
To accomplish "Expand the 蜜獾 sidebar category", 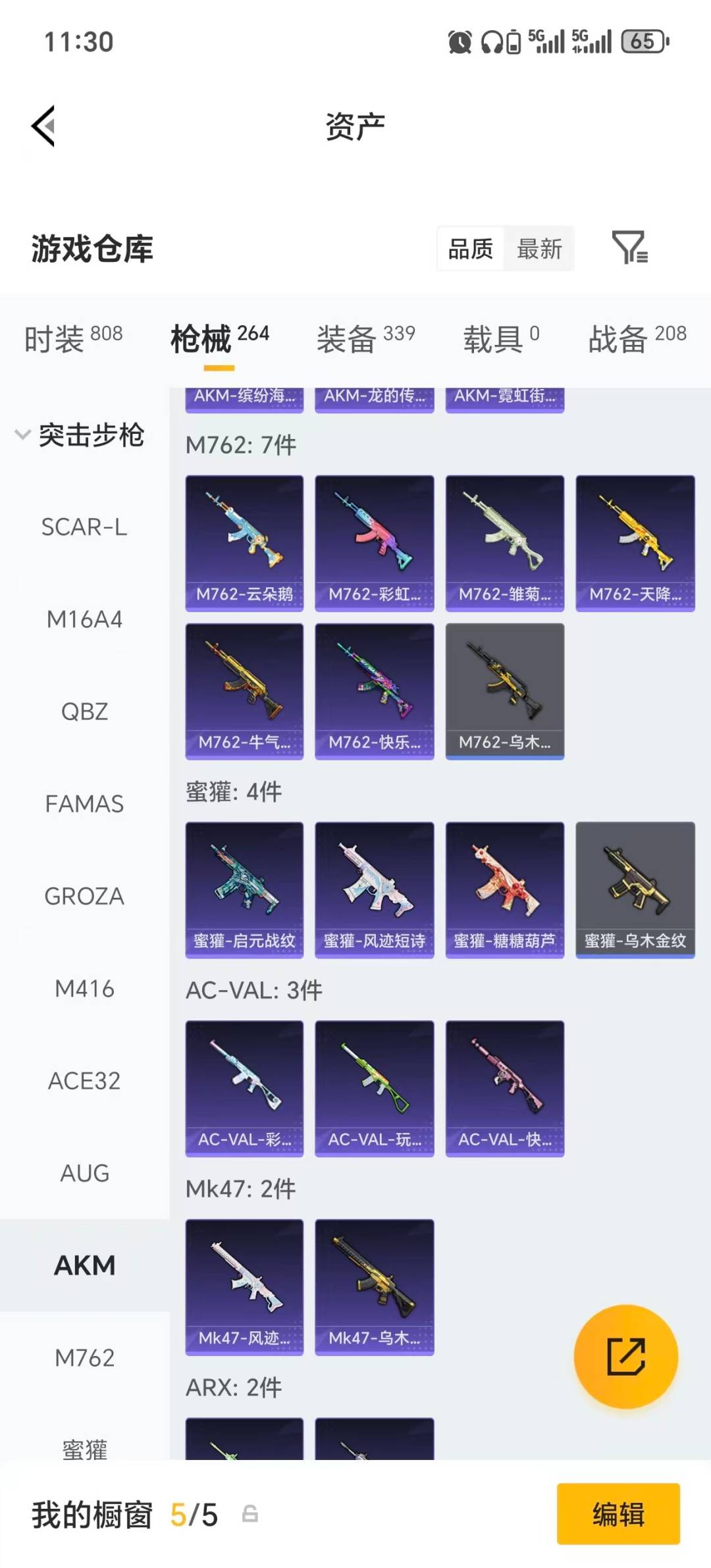I will pyautogui.click(x=84, y=1448).
